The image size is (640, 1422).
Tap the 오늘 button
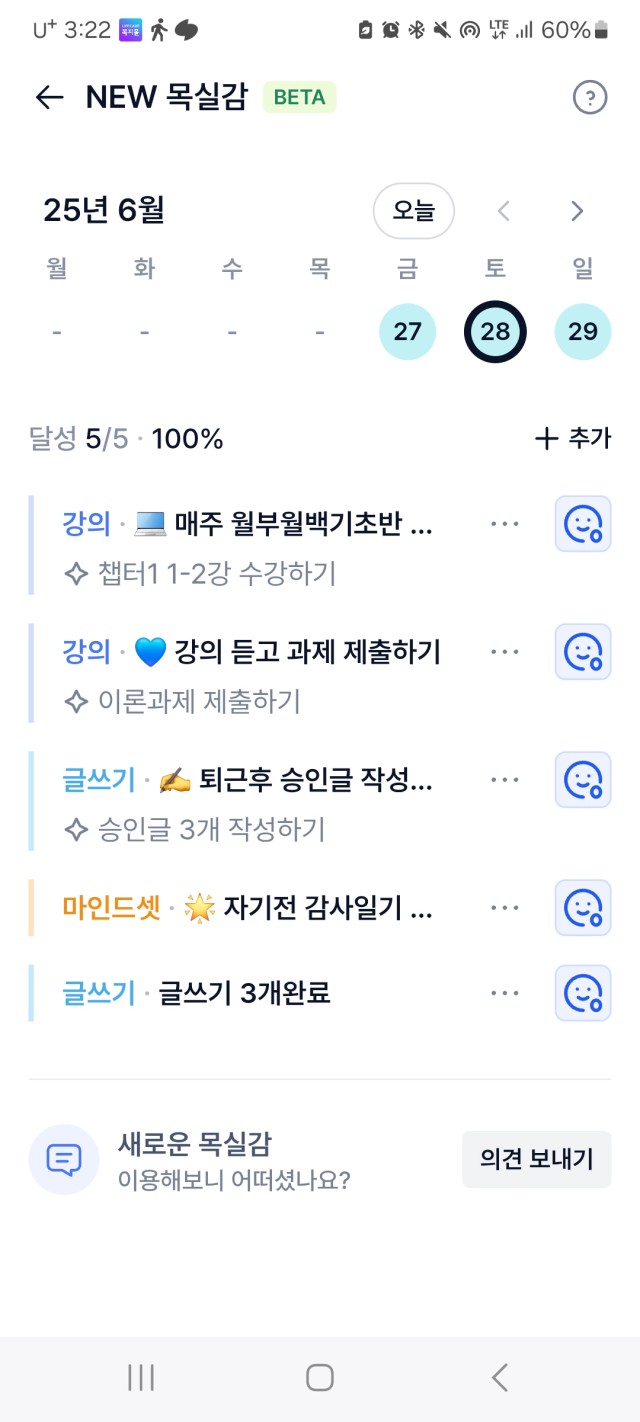pos(414,211)
